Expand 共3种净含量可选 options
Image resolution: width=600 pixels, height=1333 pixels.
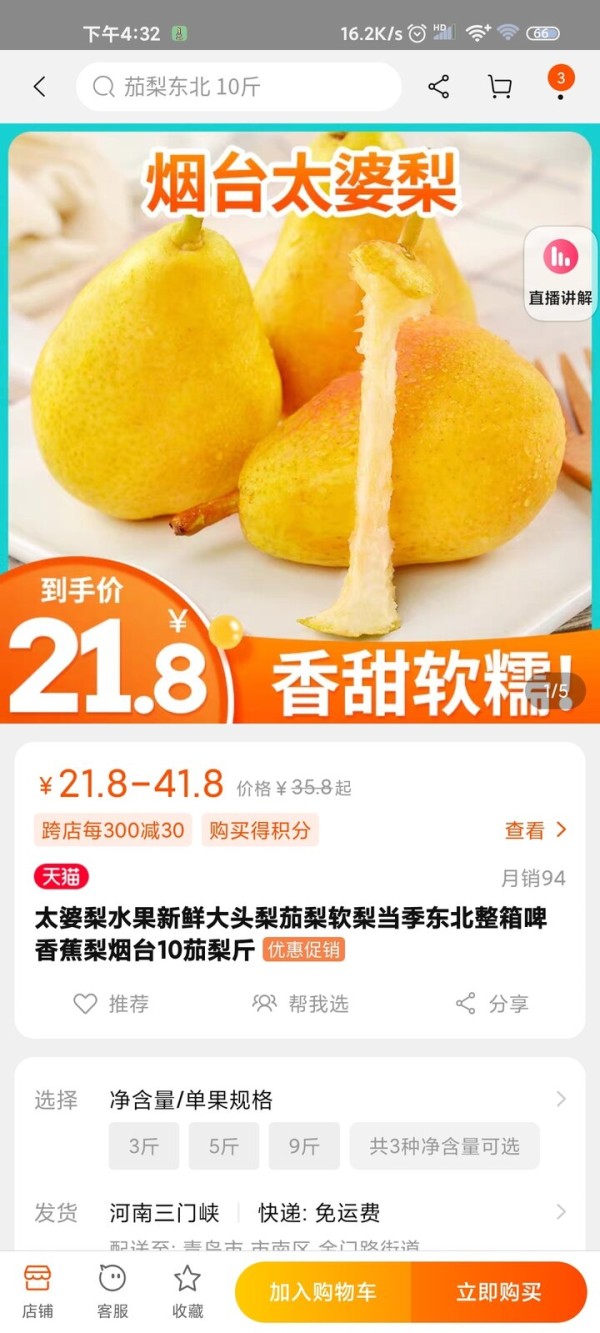[x=444, y=1146]
